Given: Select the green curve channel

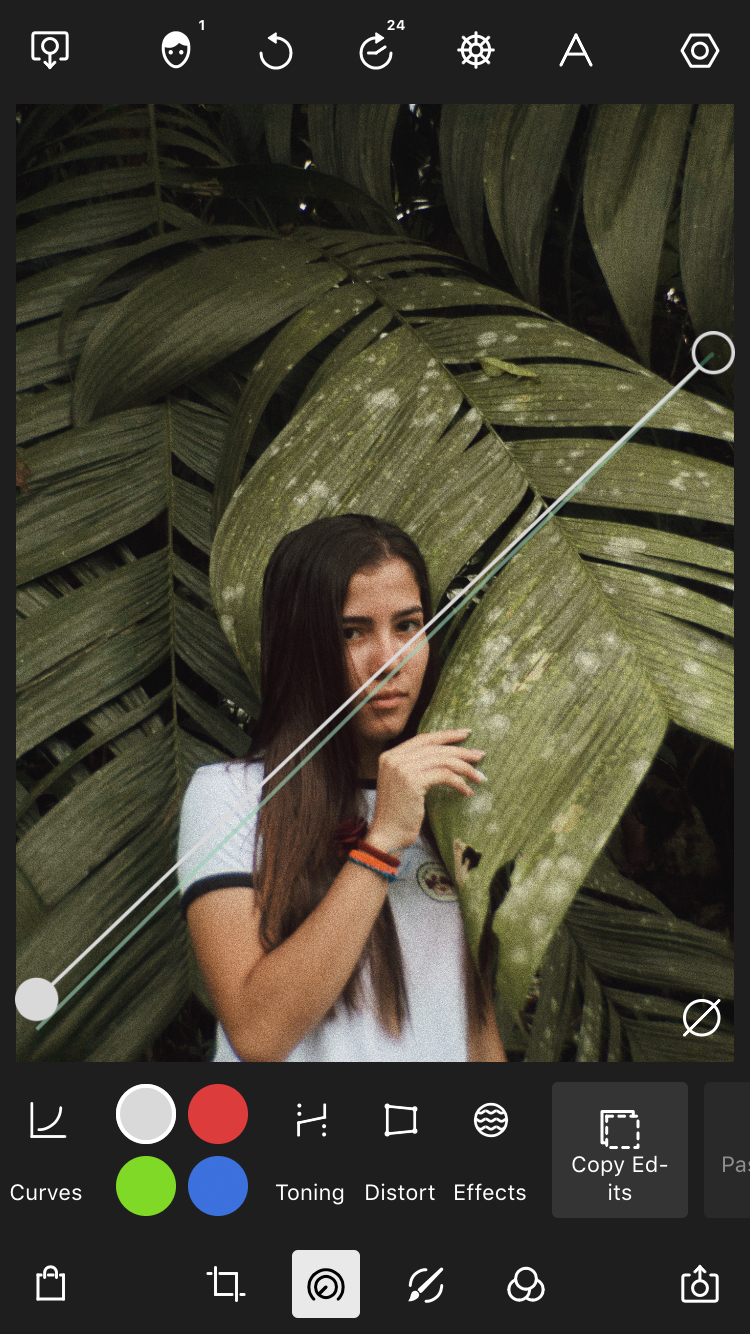Looking at the screenshot, I should click(146, 1186).
